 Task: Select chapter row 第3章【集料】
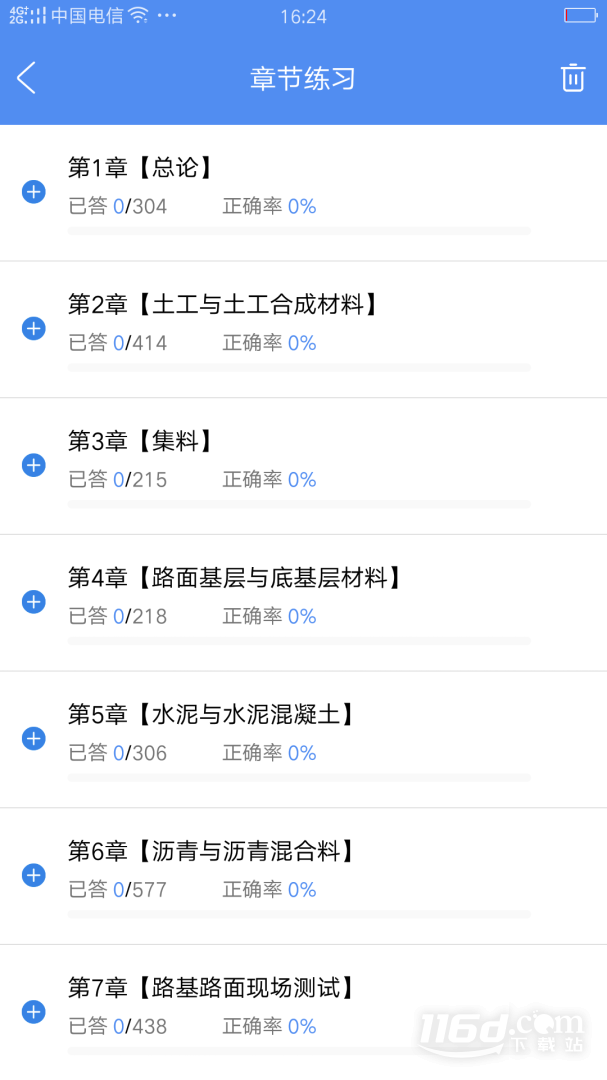click(303, 466)
